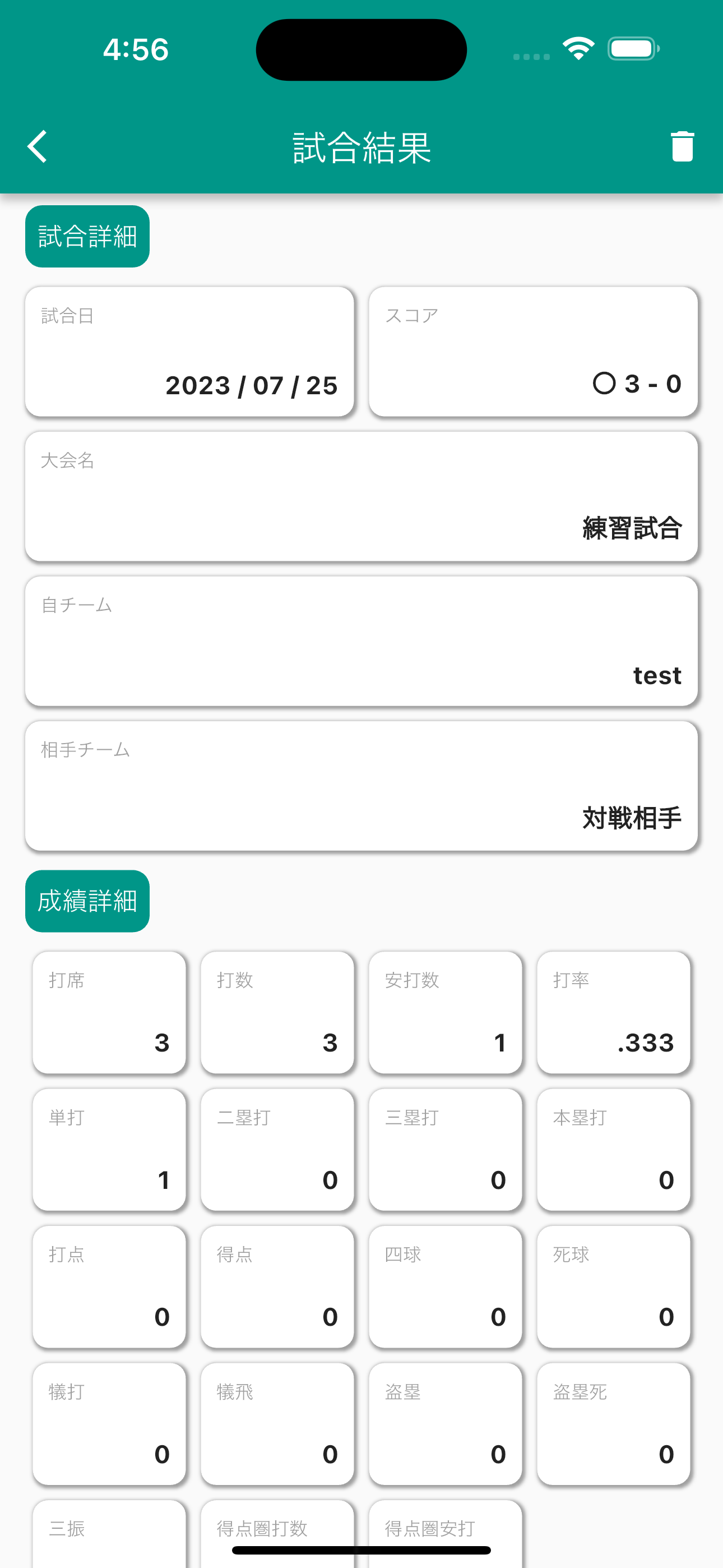Tap the trash icon to delete this game
The height and width of the screenshot is (1568, 723).
point(681,146)
